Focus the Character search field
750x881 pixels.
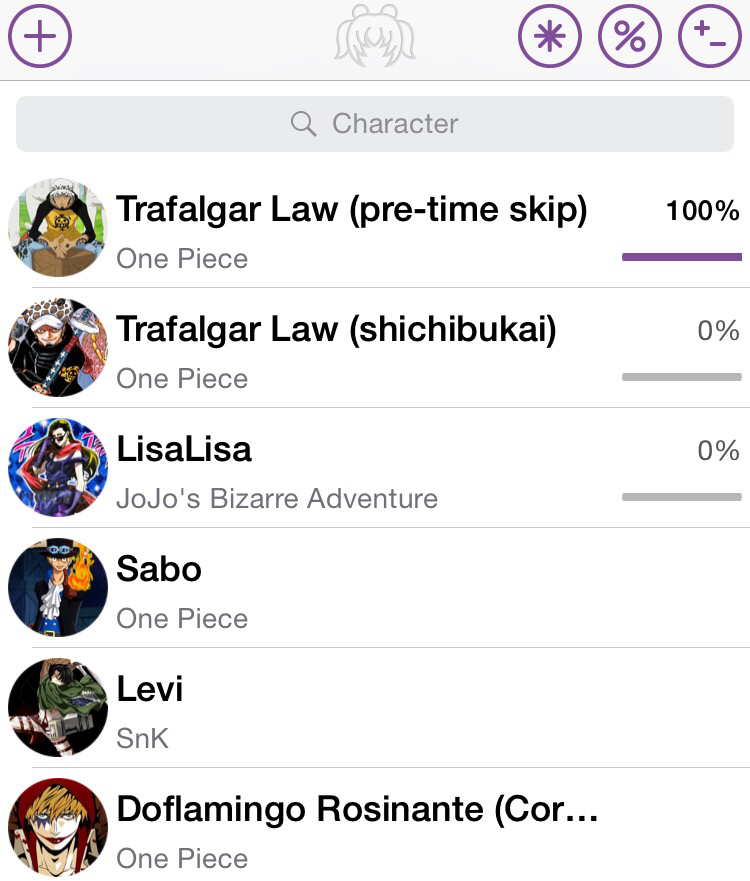(374, 124)
